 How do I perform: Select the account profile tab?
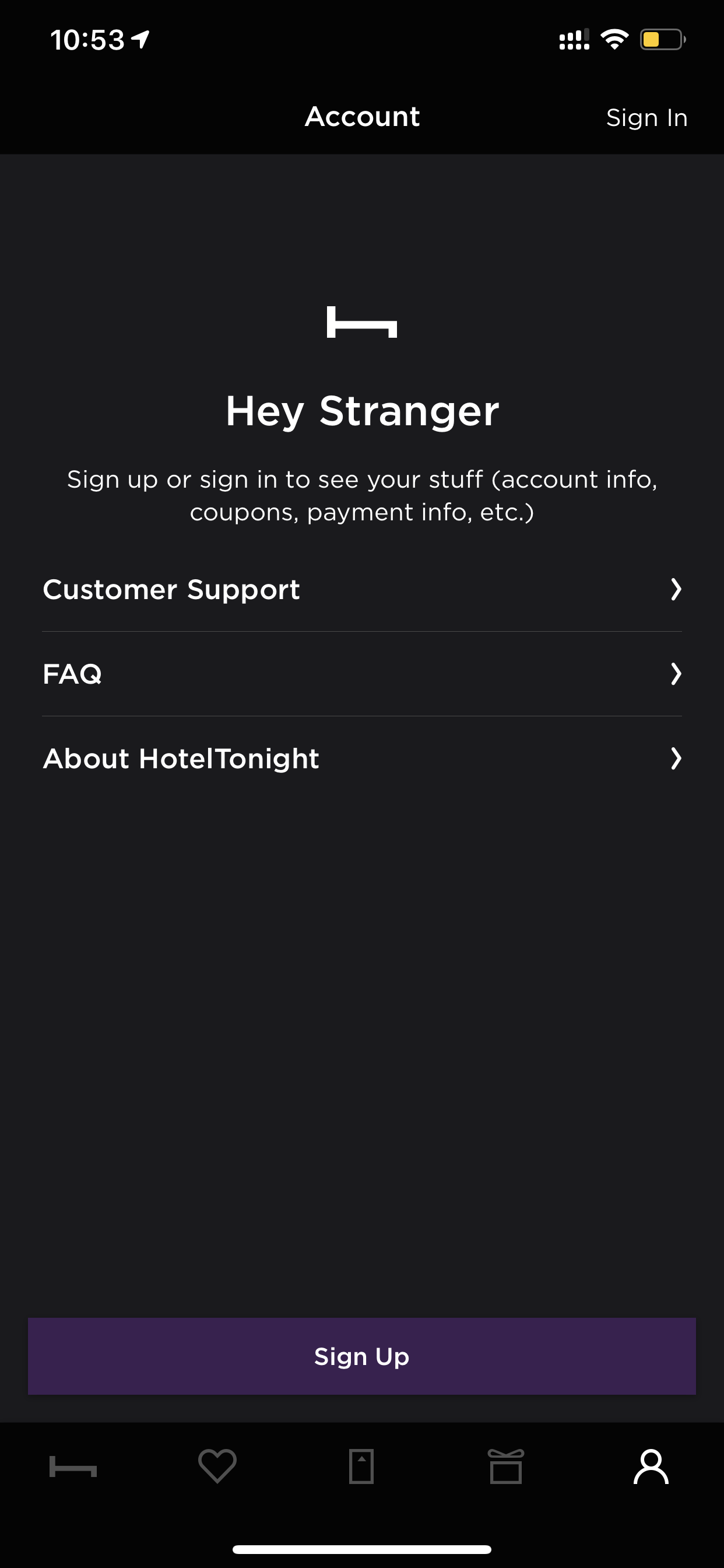pyautogui.click(x=651, y=1466)
